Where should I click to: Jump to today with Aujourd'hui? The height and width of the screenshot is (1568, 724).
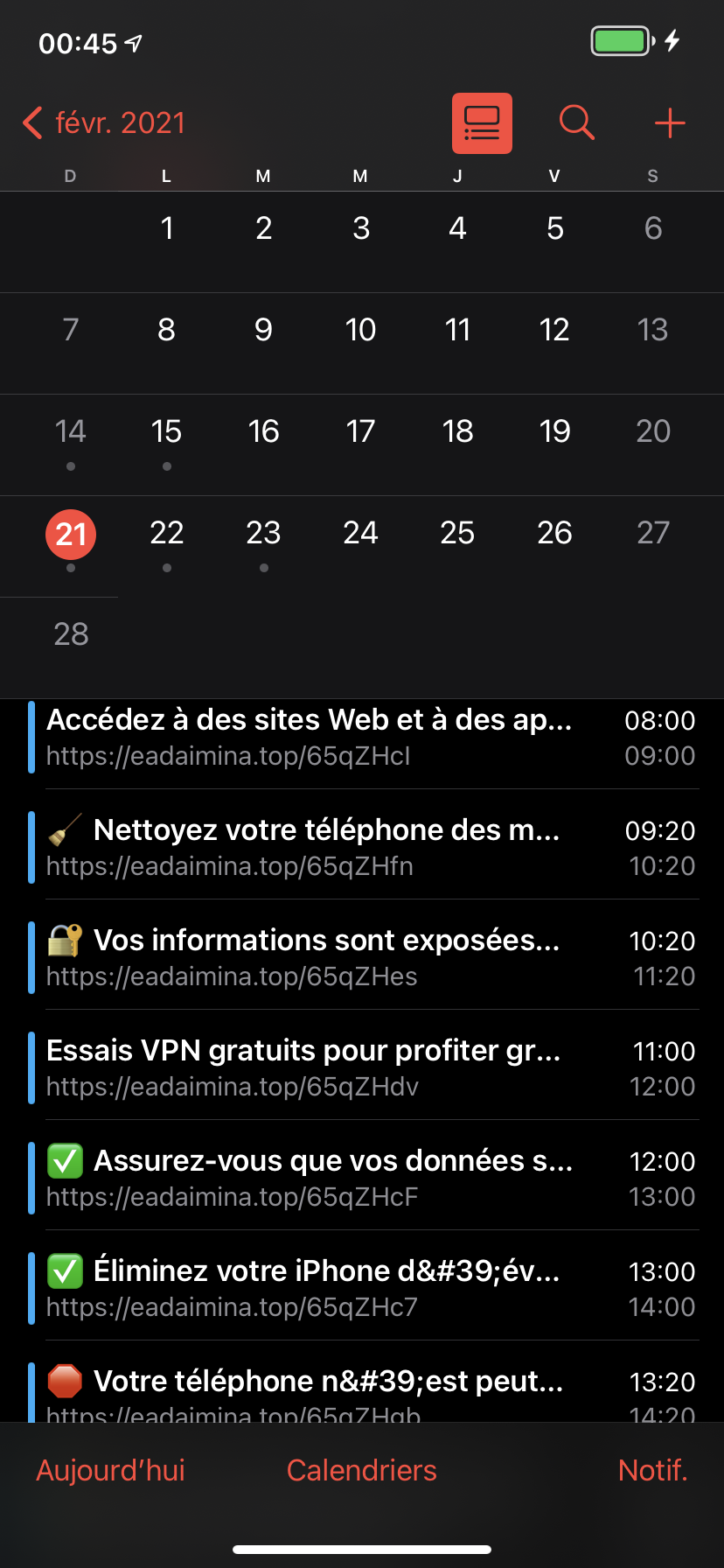(x=110, y=1470)
